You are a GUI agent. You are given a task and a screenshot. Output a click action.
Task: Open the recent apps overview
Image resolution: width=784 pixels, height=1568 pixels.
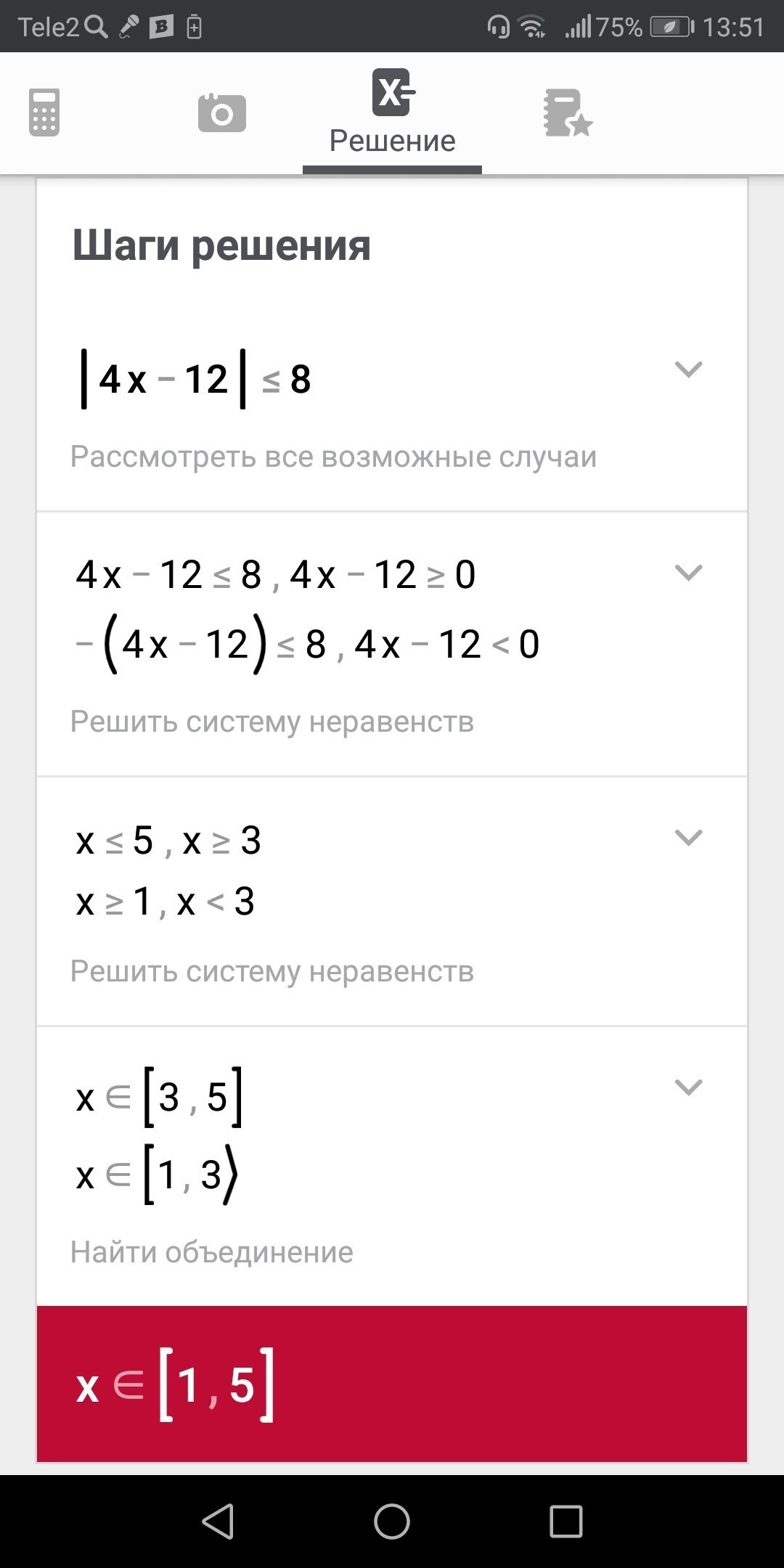[566, 1521]
